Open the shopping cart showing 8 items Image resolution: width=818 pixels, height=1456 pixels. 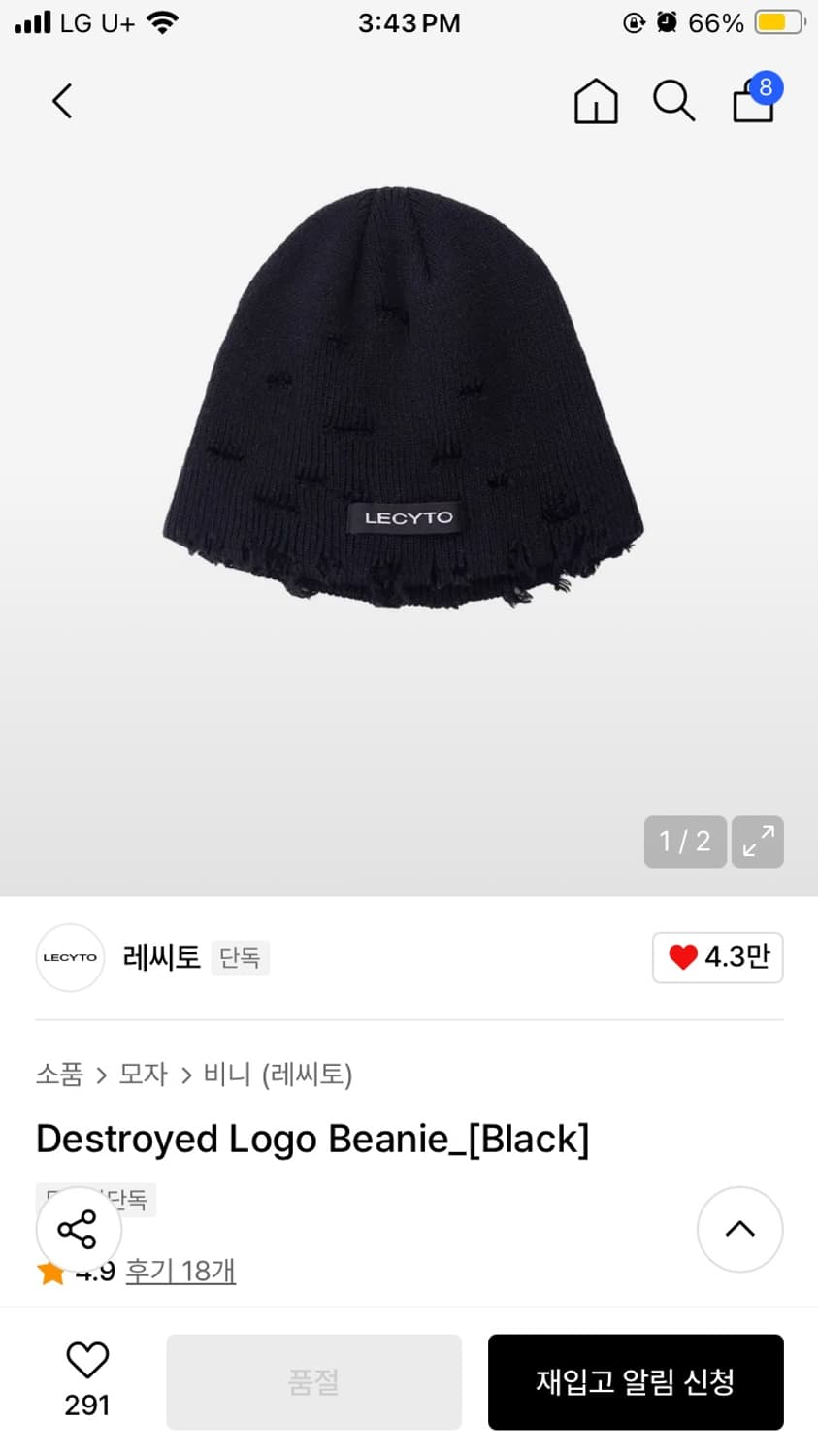[x=752, y=101]
